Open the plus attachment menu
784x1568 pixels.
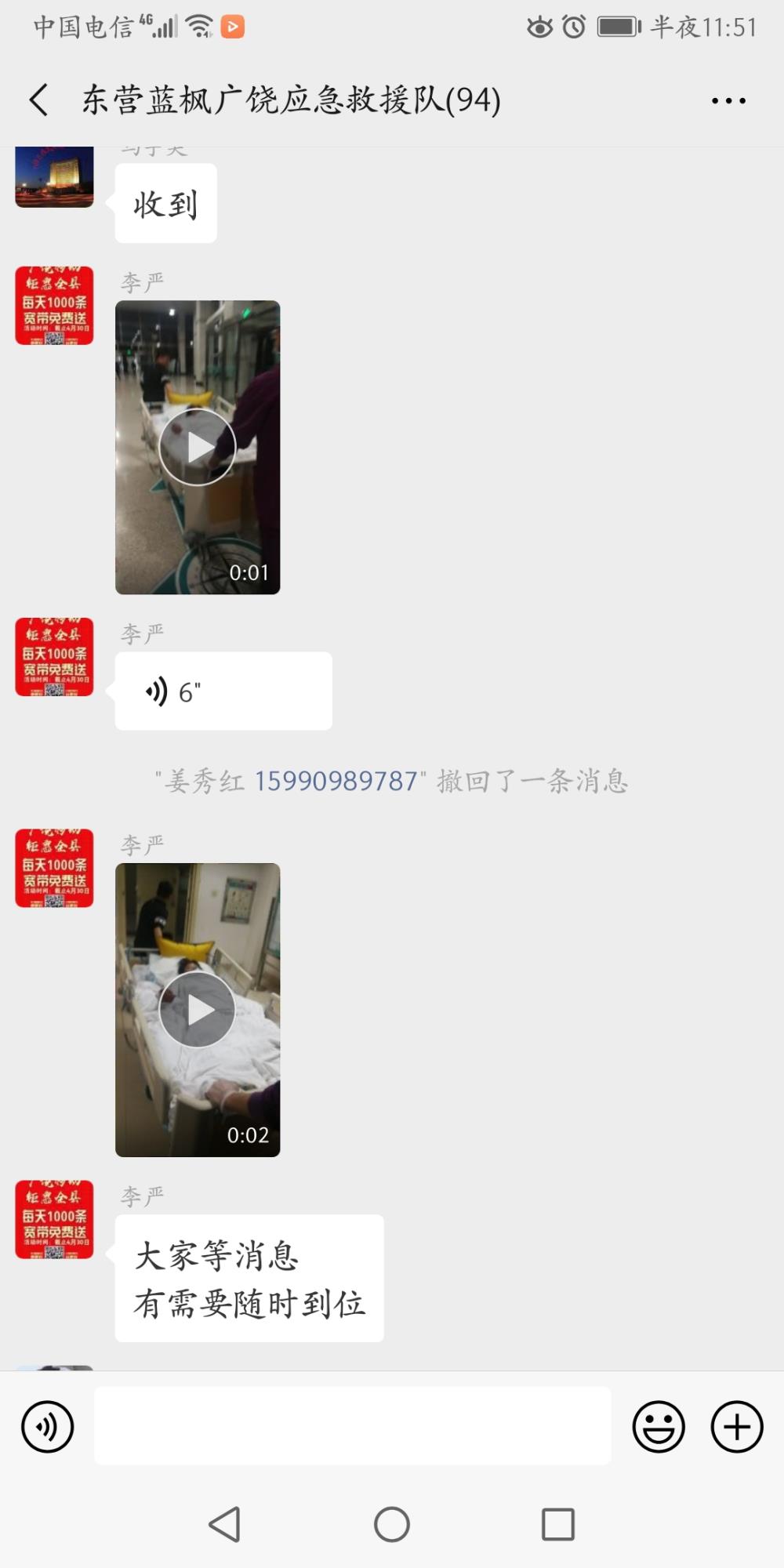coord(737,1426)
